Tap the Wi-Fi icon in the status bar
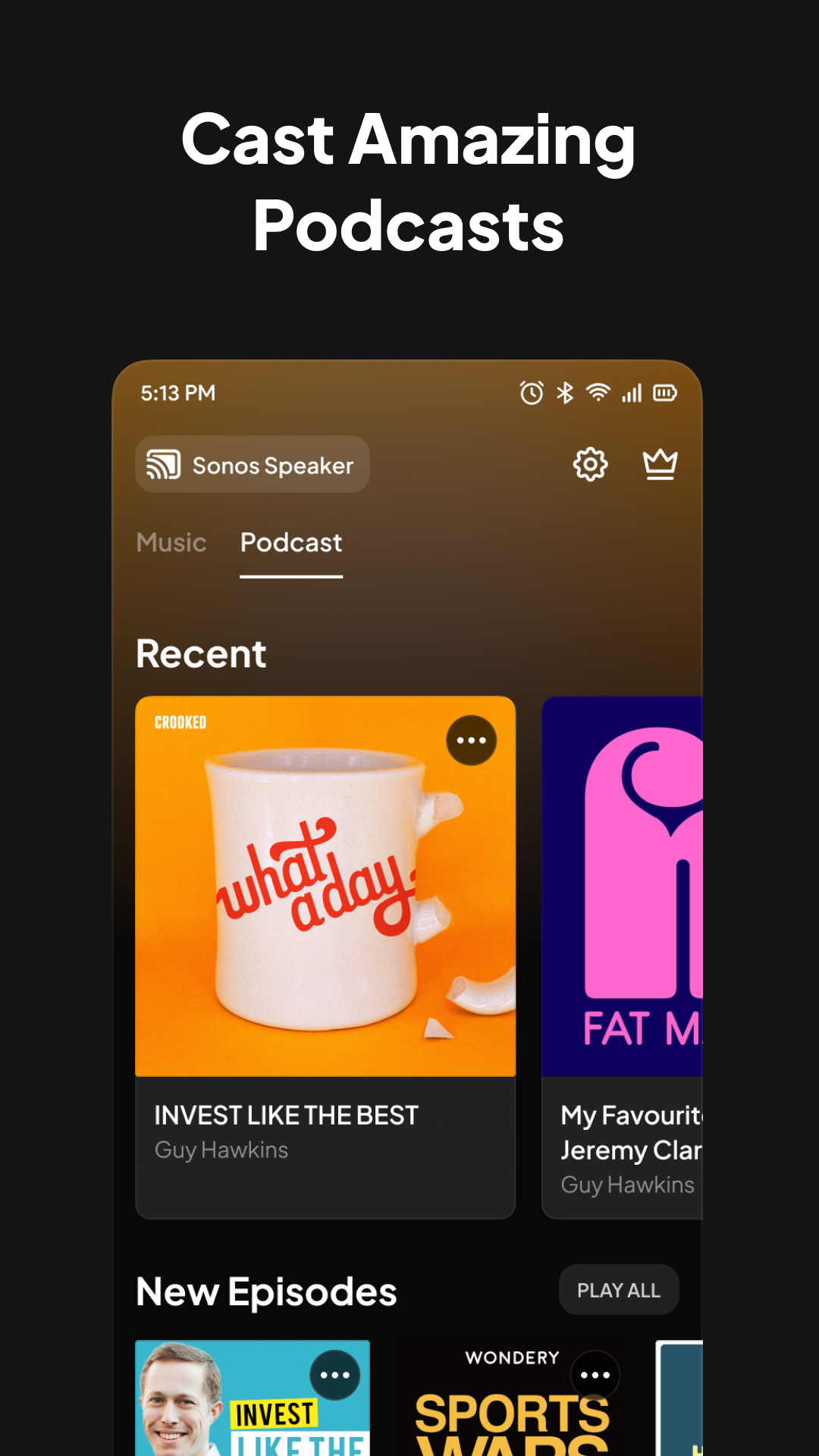819x1456 pixels. [x=597, y=392]
